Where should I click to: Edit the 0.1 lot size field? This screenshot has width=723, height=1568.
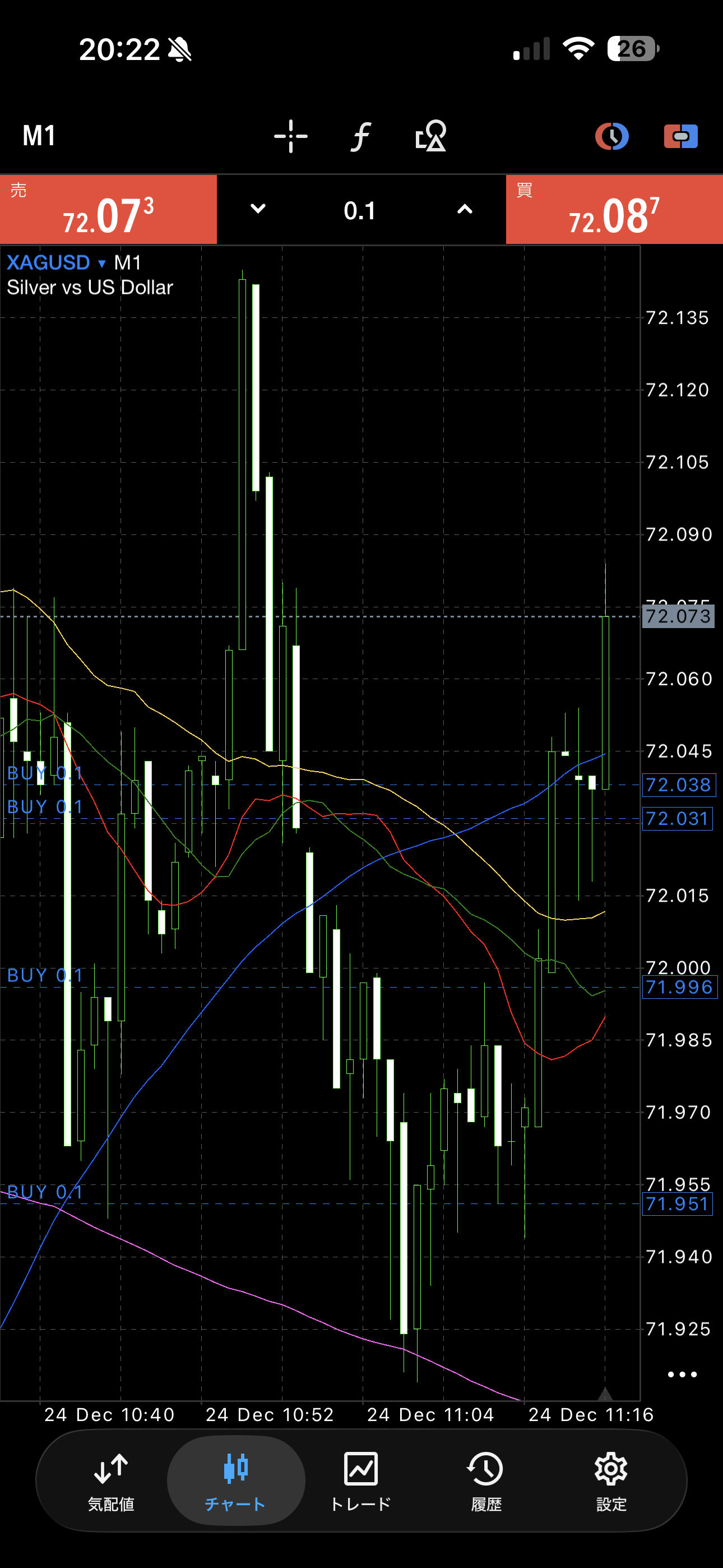[x=360, y=211]
